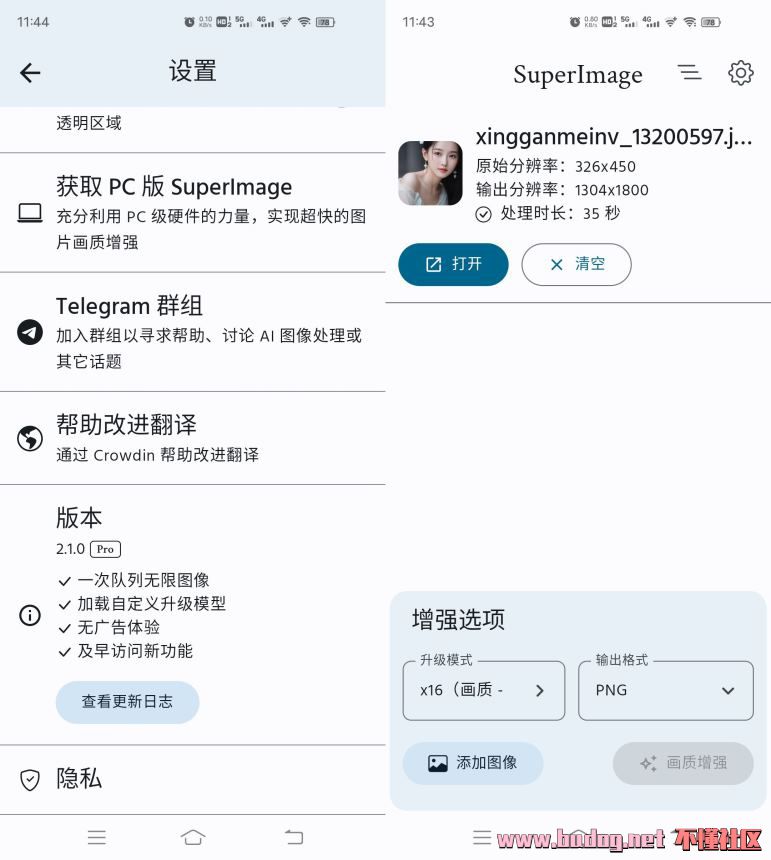
Task: Open settings via the gear icon
Action: pos(740,72)
